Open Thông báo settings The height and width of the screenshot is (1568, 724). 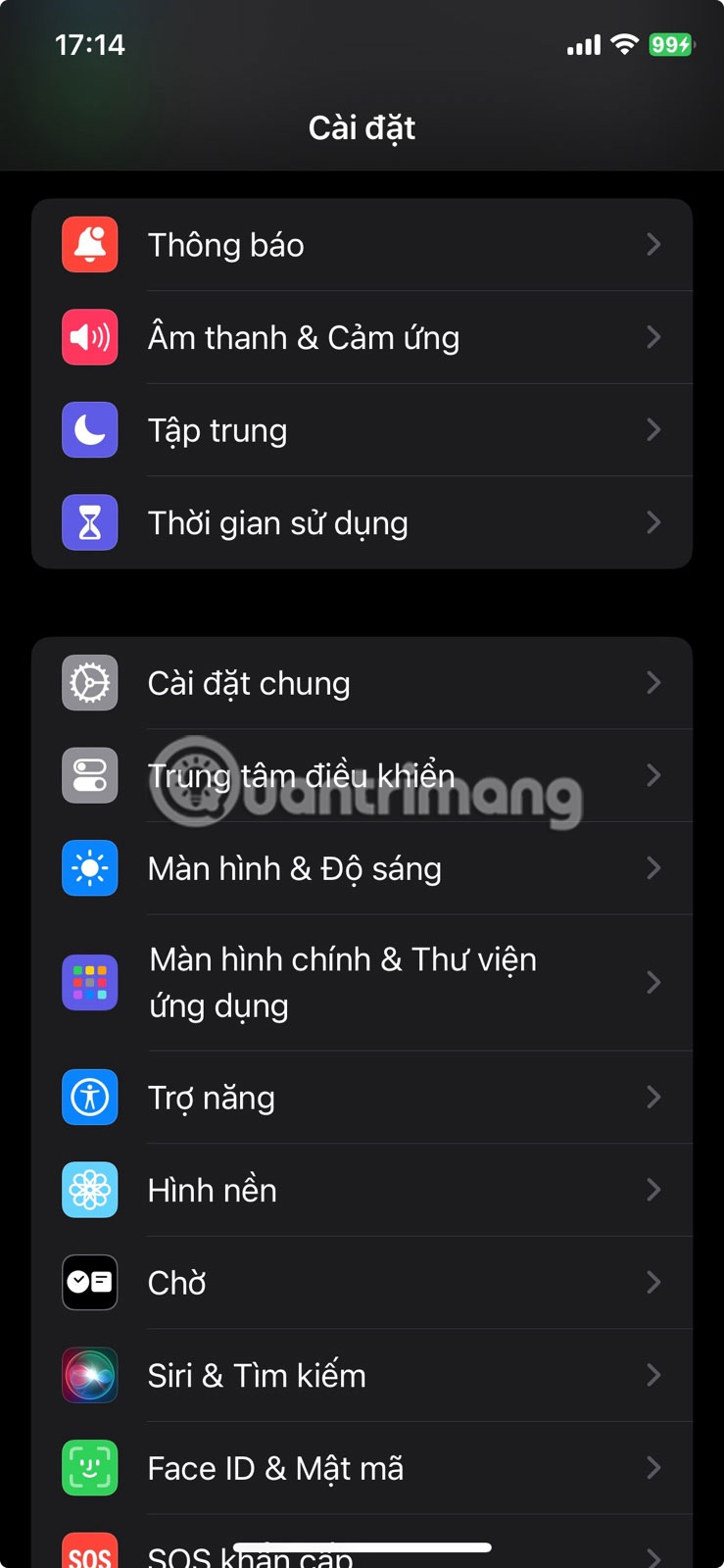(x=362, y=245)
